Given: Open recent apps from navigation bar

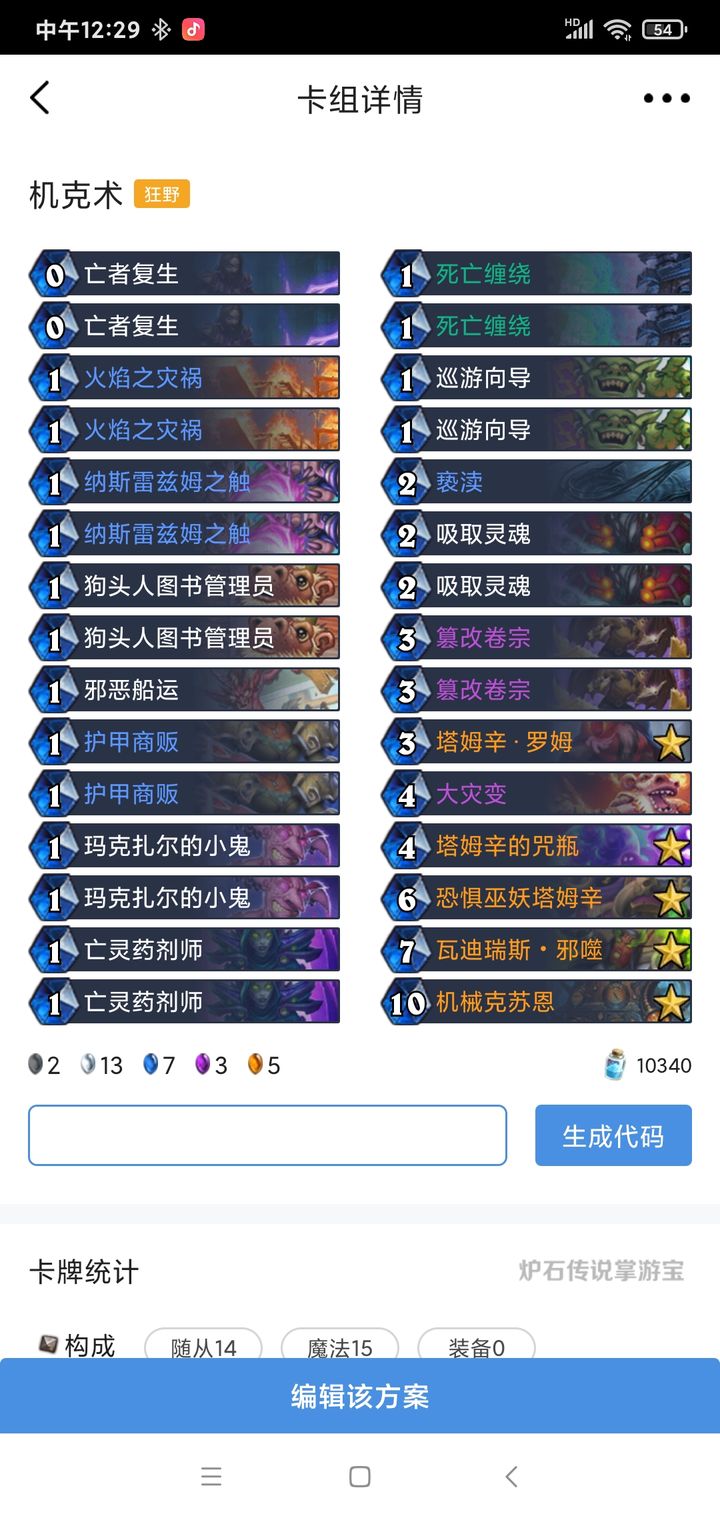Looking at the screenshot, I should click(x=211, y=1476).
